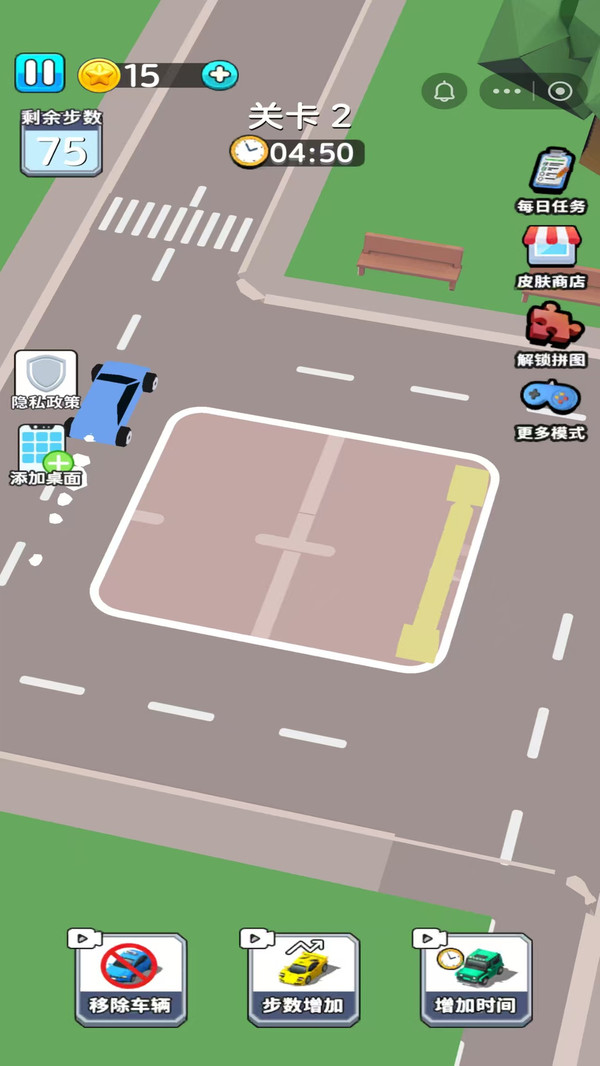600x1066 pixels.
Task: Use 增加时间 add time power-up
Action: tap(475, 978)
